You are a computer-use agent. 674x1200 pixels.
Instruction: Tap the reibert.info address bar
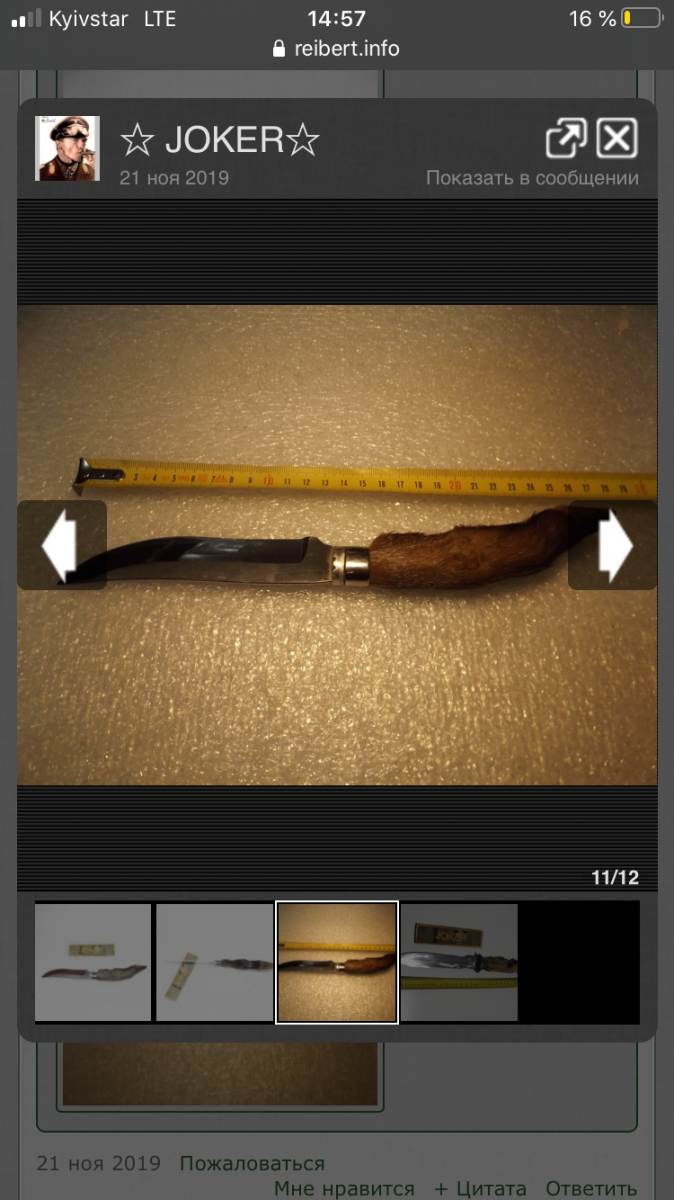click(x=337, y=49)
